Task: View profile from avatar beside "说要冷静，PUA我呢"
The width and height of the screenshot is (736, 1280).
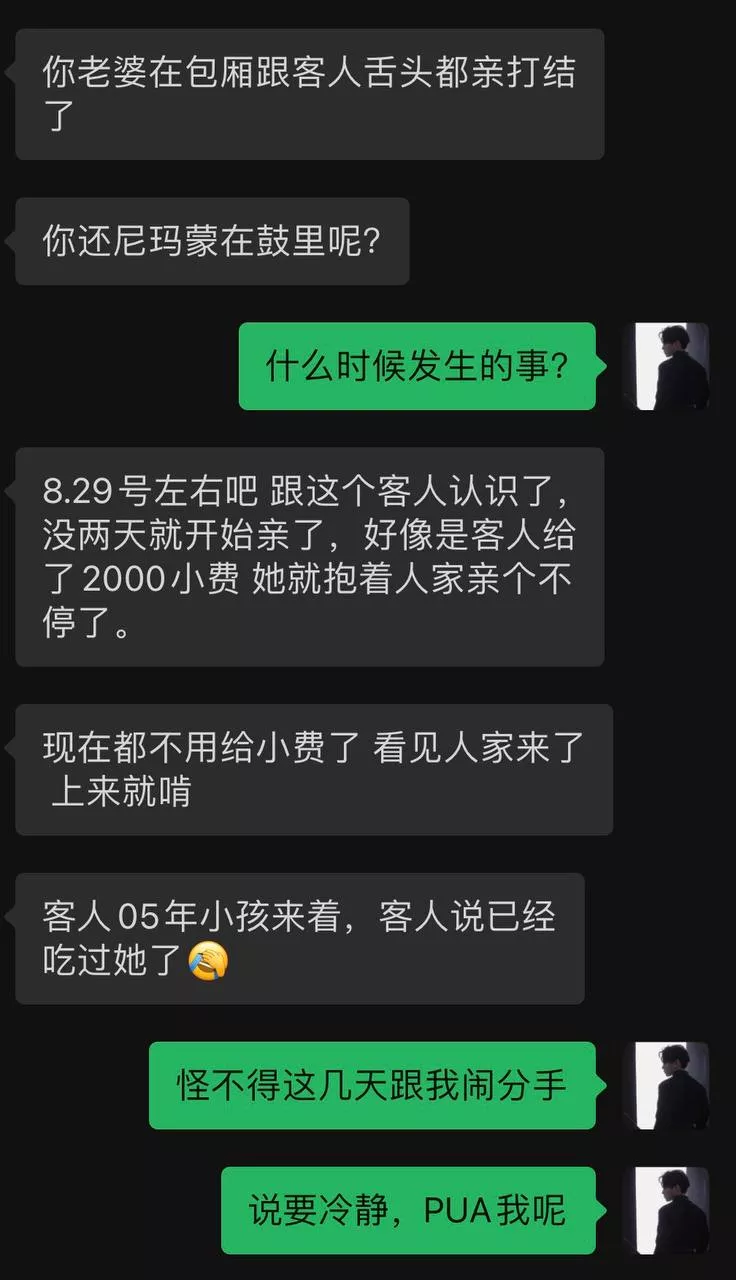Action: (x=666, y=1211)
